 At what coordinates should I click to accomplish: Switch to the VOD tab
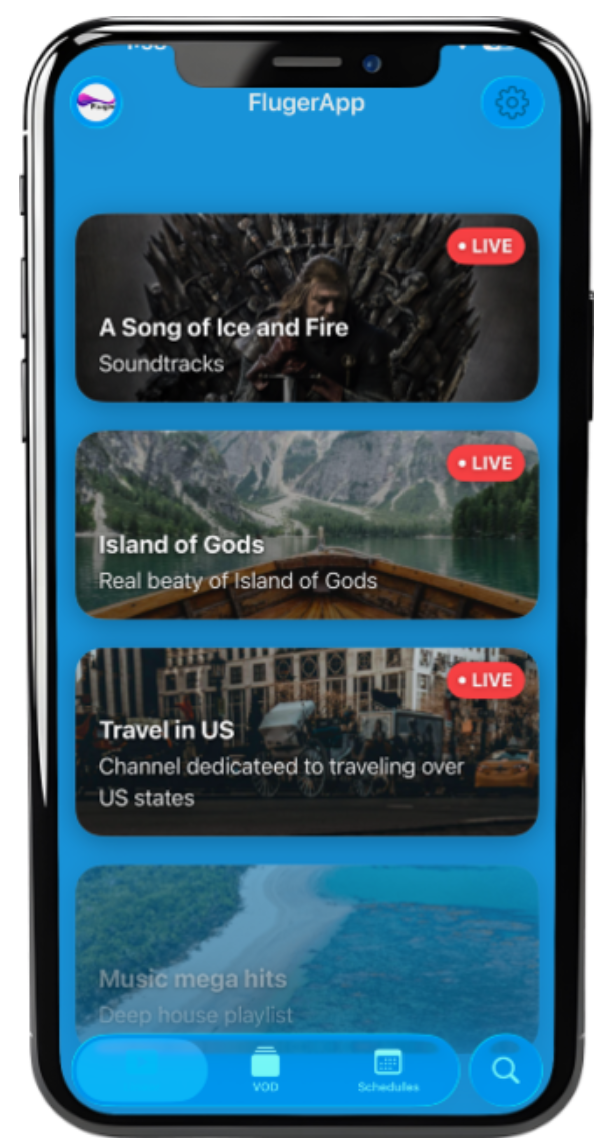pyautogui.click(x=265, y=1069)
